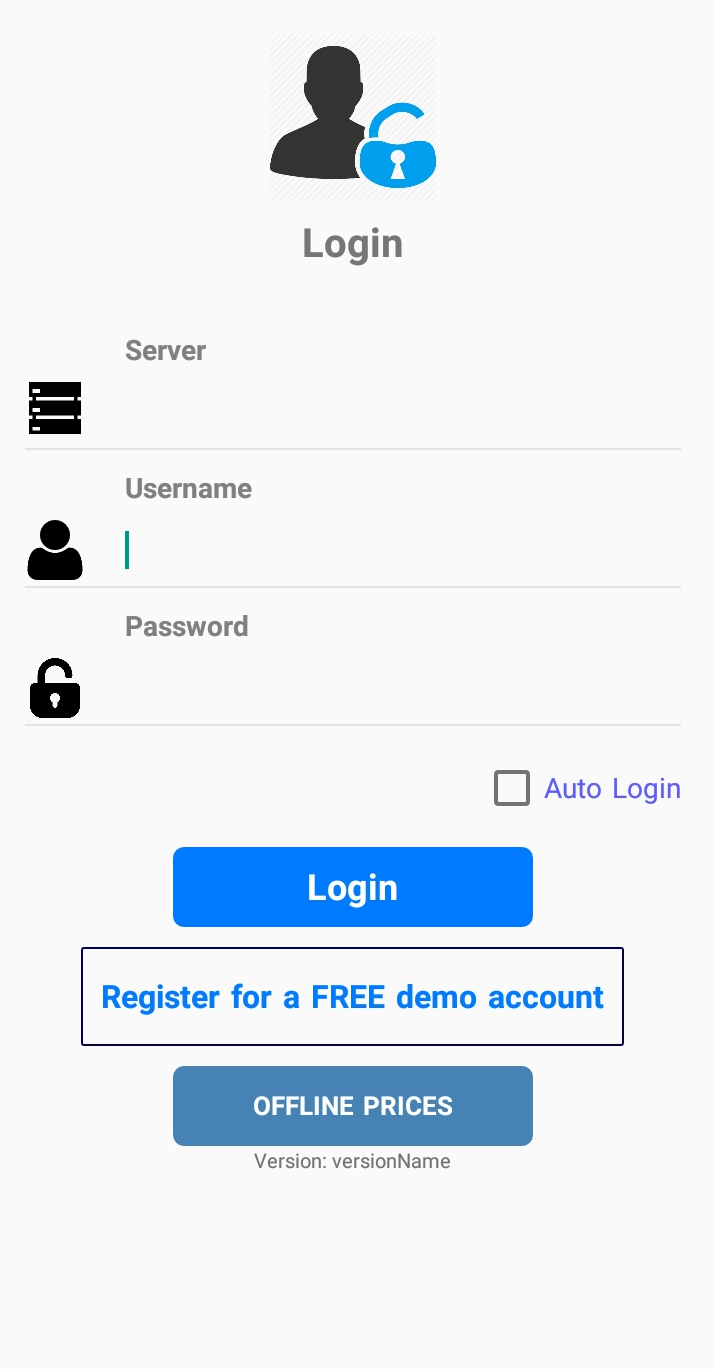
Task: Enable the Auto Login checkbox
Action: 512,788
